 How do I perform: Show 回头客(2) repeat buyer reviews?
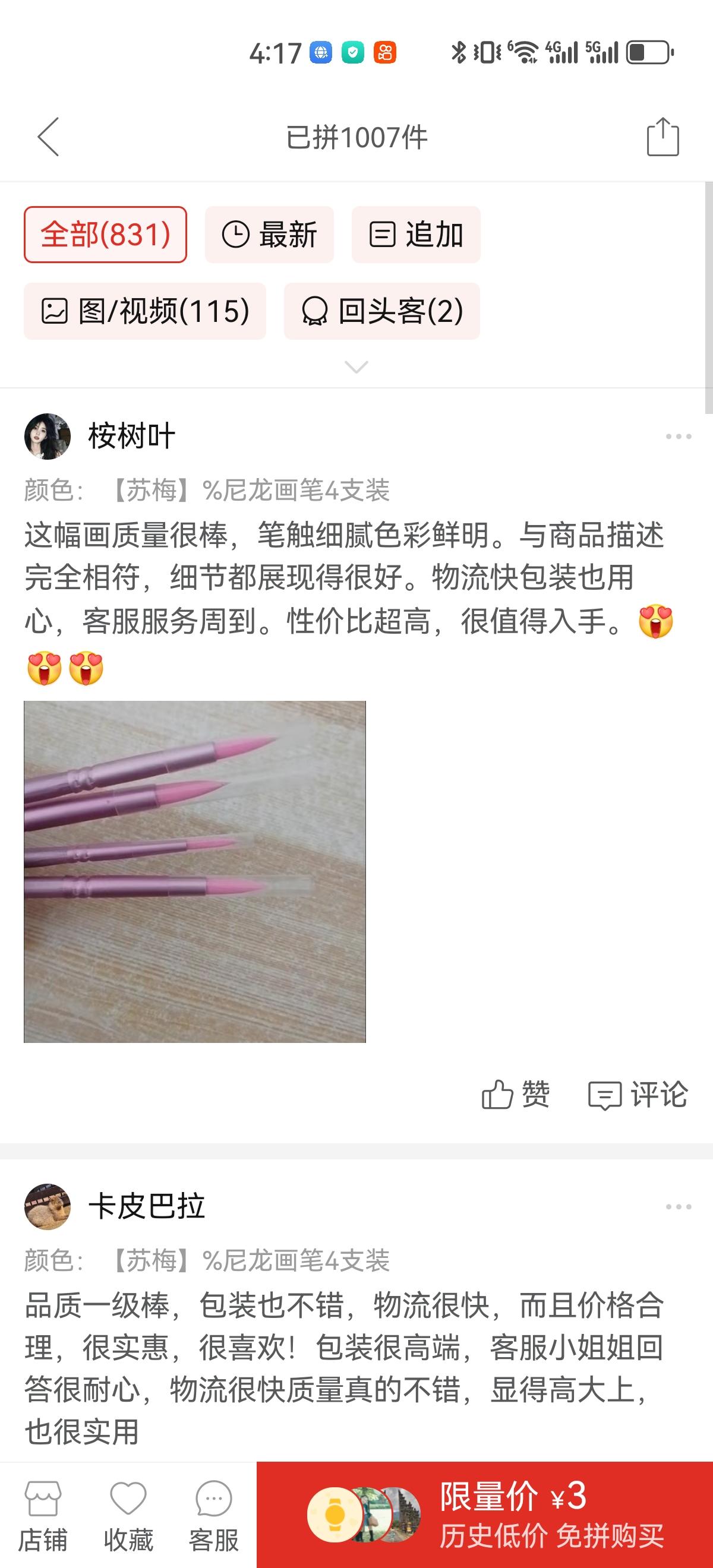(382, 311)
